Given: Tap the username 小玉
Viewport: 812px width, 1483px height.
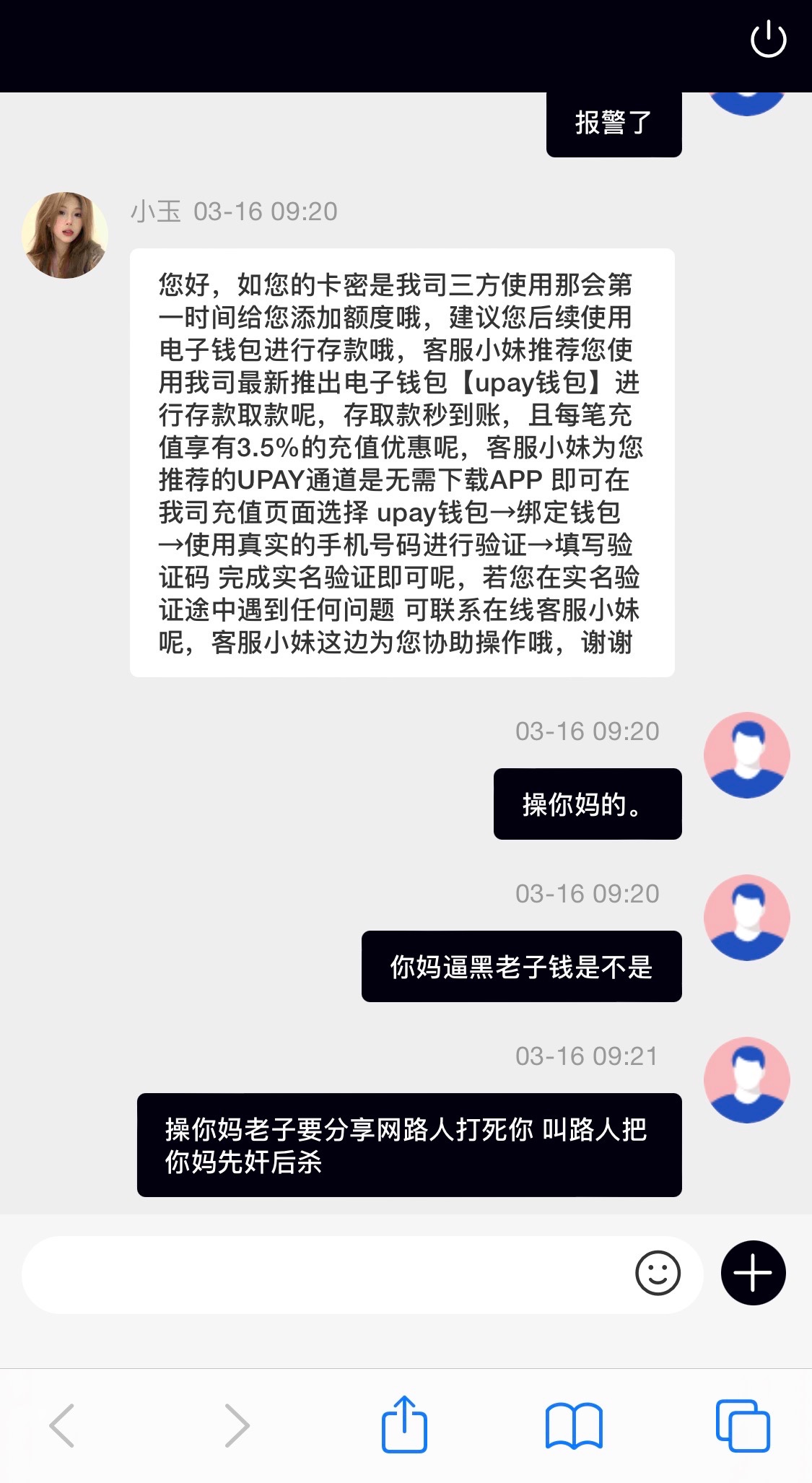Looking at the screenshot, I should [x=154, y=212].
